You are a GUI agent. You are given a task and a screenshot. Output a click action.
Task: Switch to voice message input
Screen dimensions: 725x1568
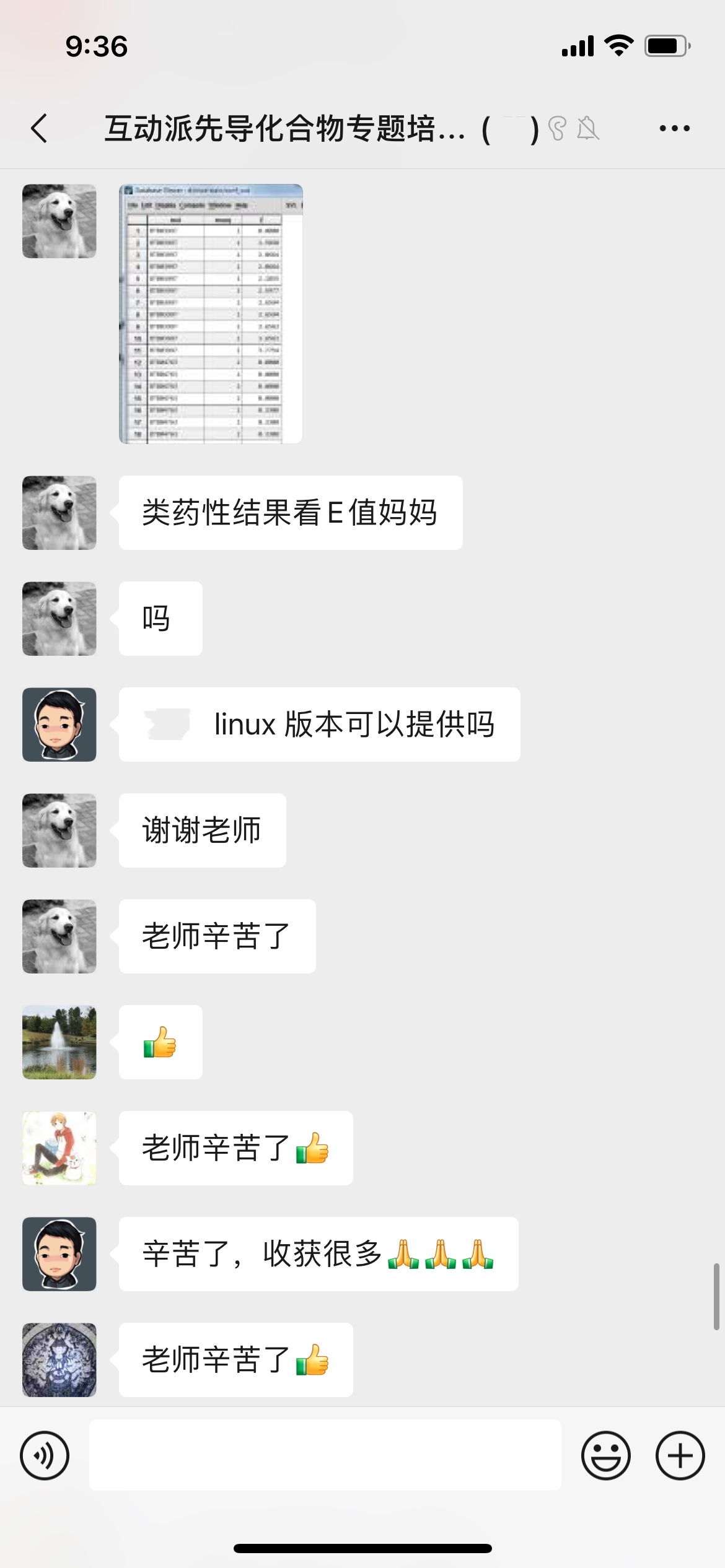point(45,1455)
